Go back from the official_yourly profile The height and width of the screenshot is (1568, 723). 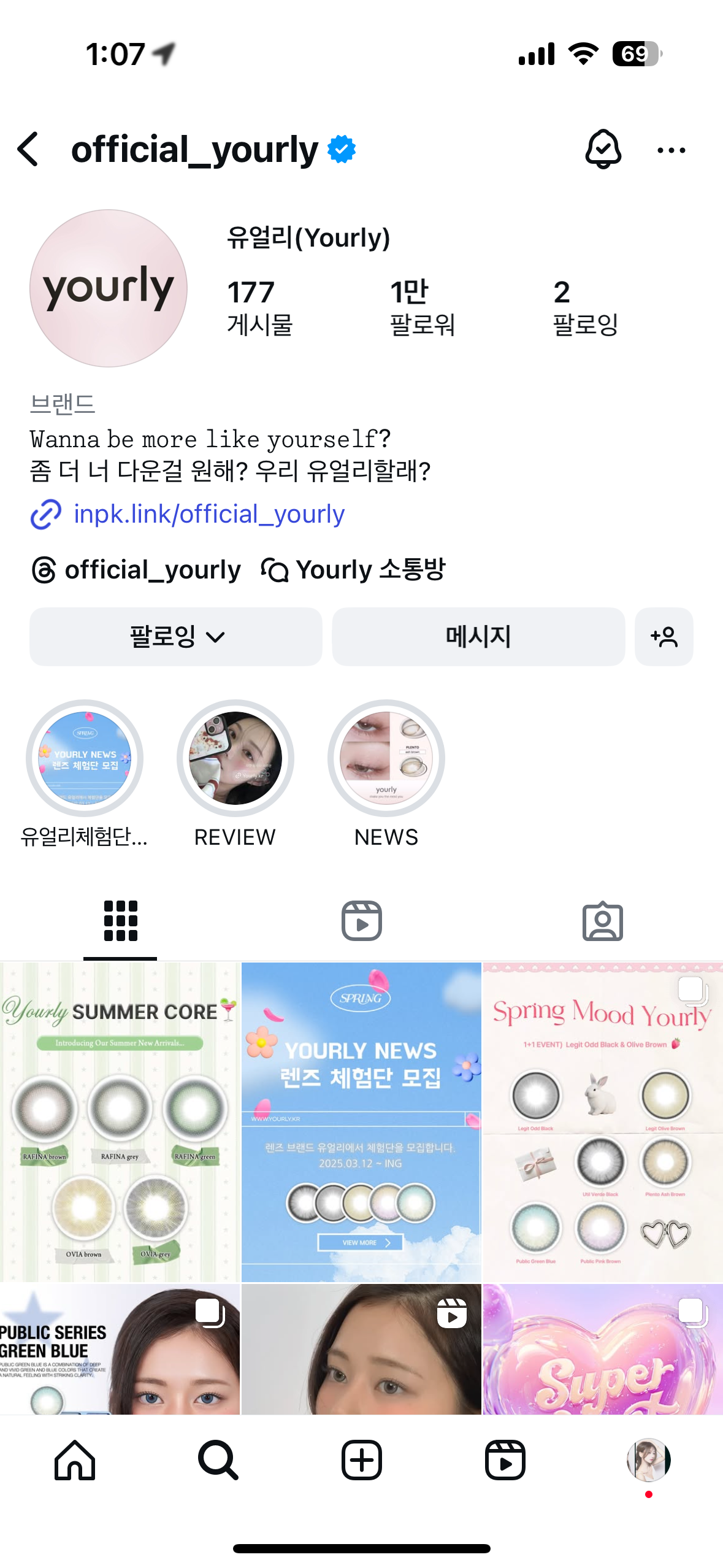[x=28, y=149]
